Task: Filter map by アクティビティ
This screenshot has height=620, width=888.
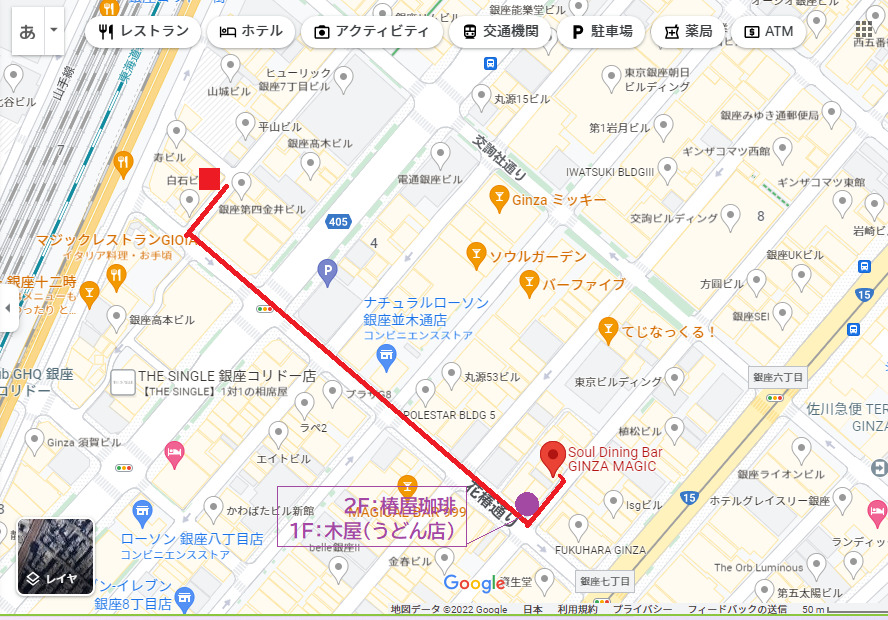Action: point(371,31)
